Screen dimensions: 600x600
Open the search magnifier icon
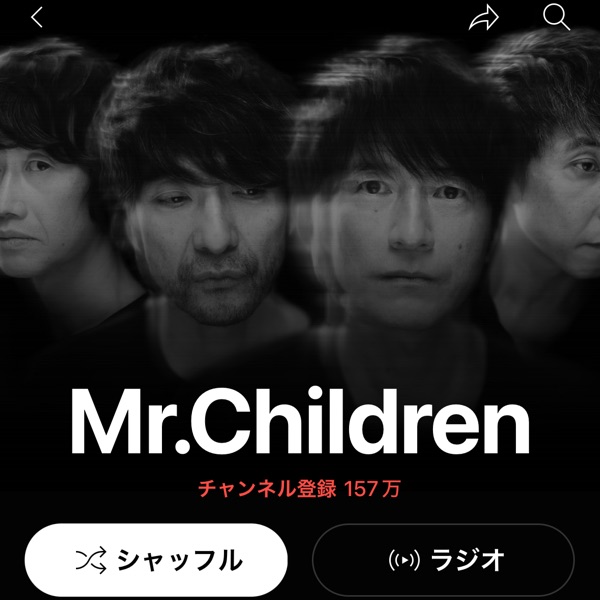(556, 17)
